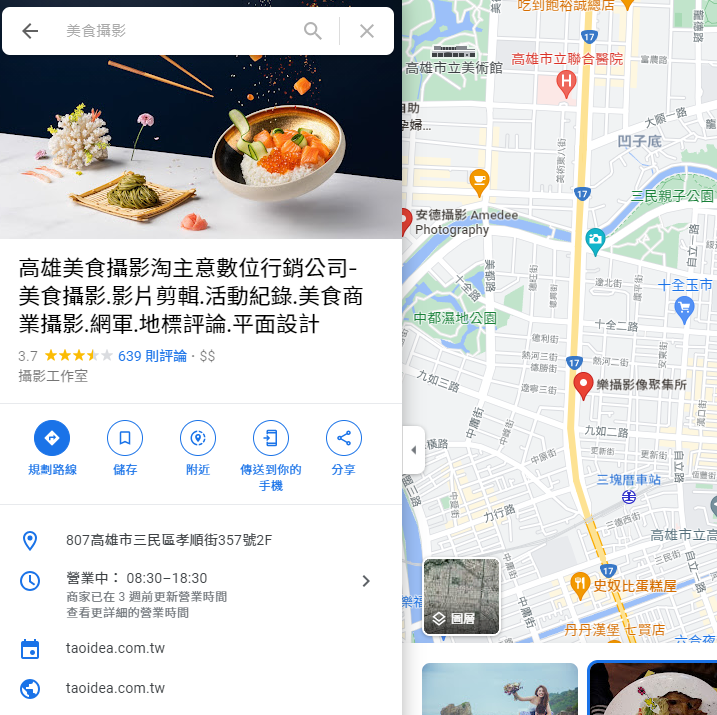Expand the opening hours 08:30–18:30
This screenshot has width=717, height=715.
365,581
